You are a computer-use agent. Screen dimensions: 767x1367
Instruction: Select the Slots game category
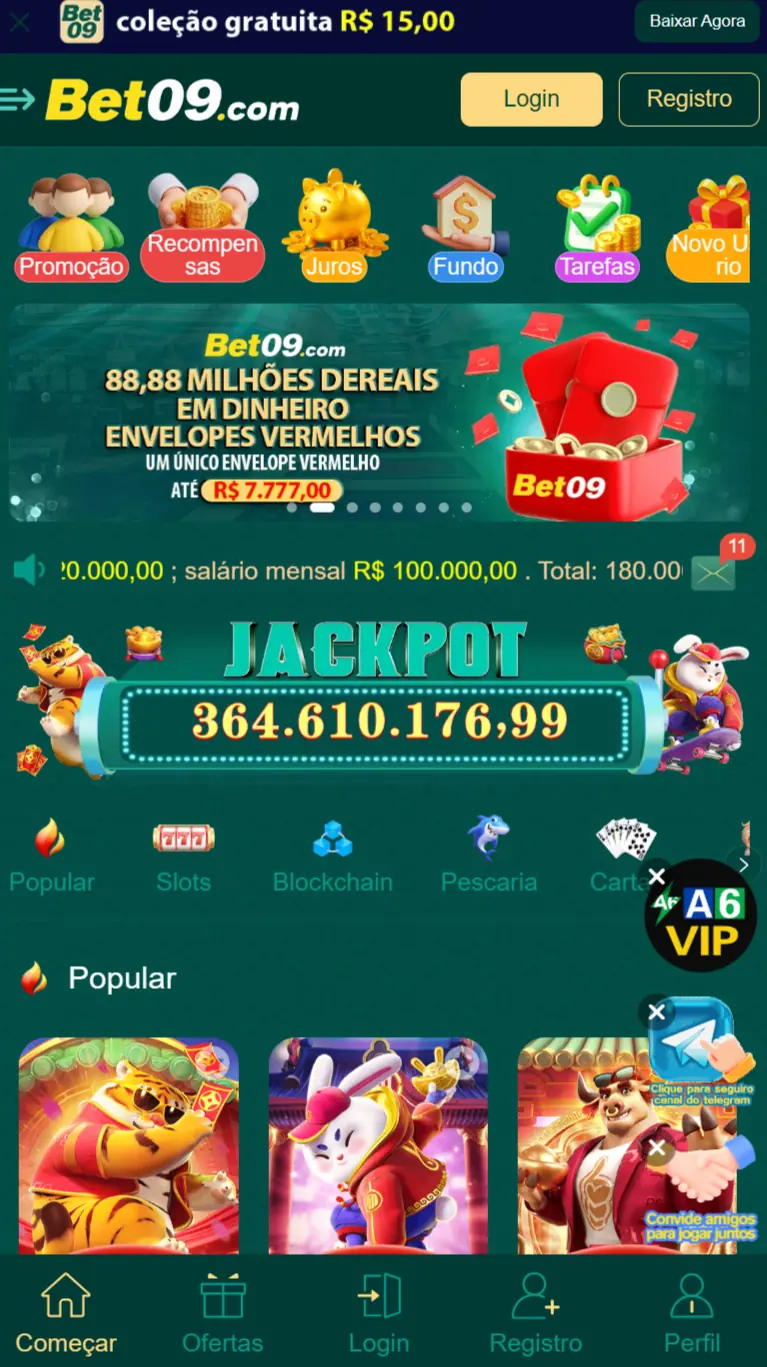[183, 857]
